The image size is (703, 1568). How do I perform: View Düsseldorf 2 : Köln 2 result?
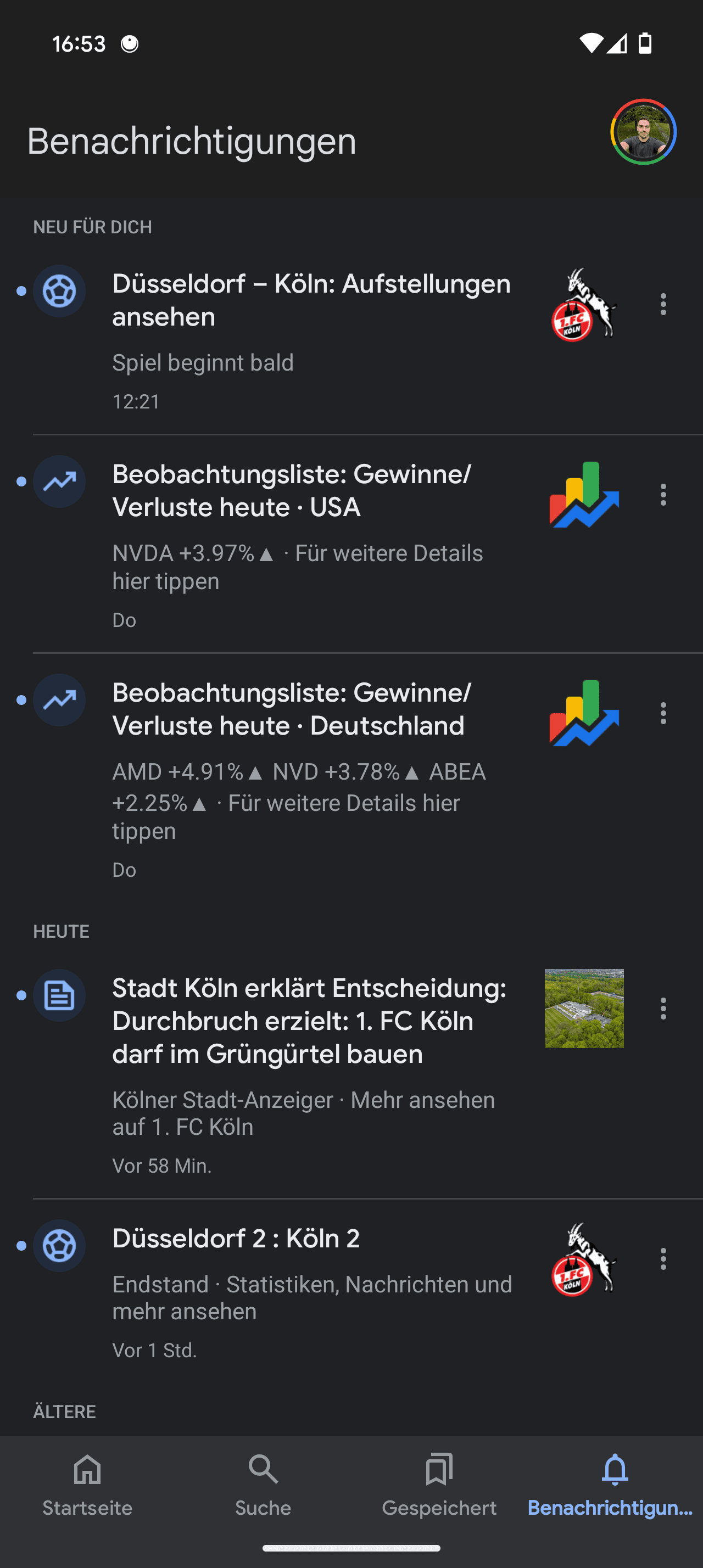(x=237, y=1239)
